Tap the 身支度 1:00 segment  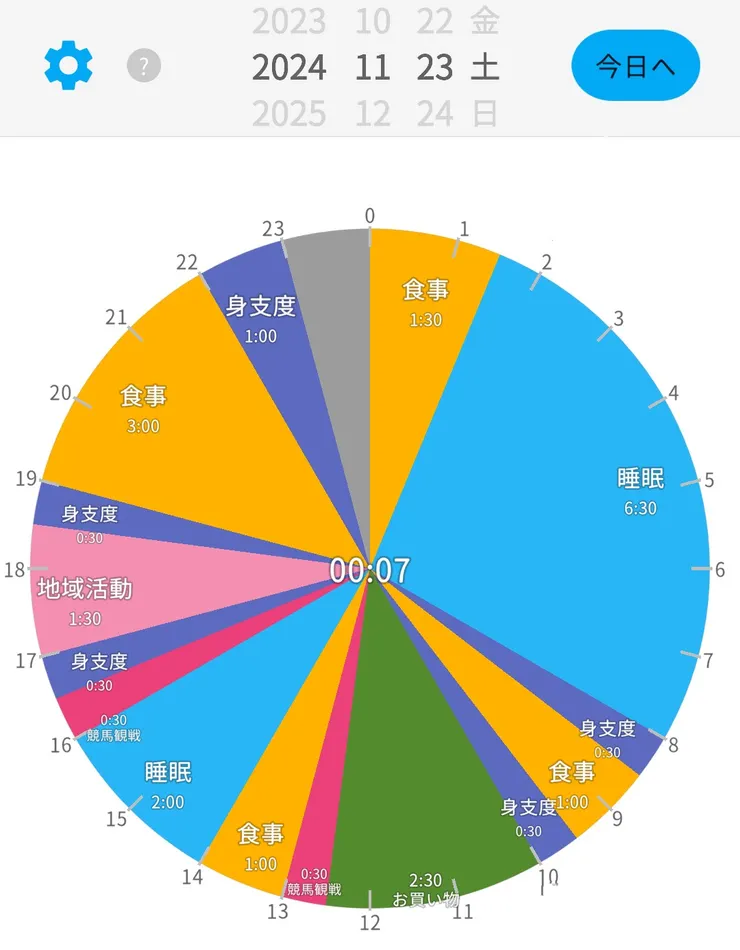tap(260, 315)
